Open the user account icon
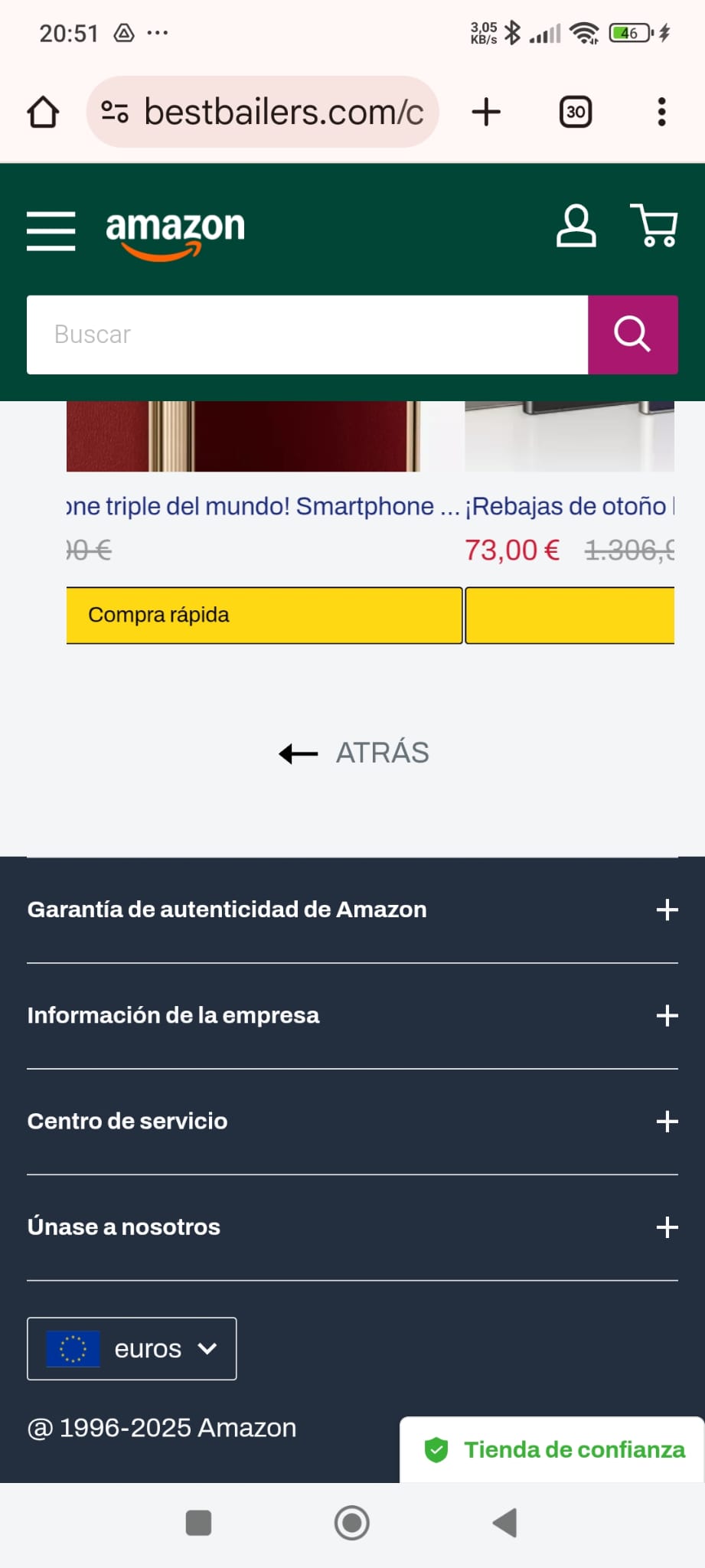The width and height of the screenshot is (705, 1568). click(576, 226)
